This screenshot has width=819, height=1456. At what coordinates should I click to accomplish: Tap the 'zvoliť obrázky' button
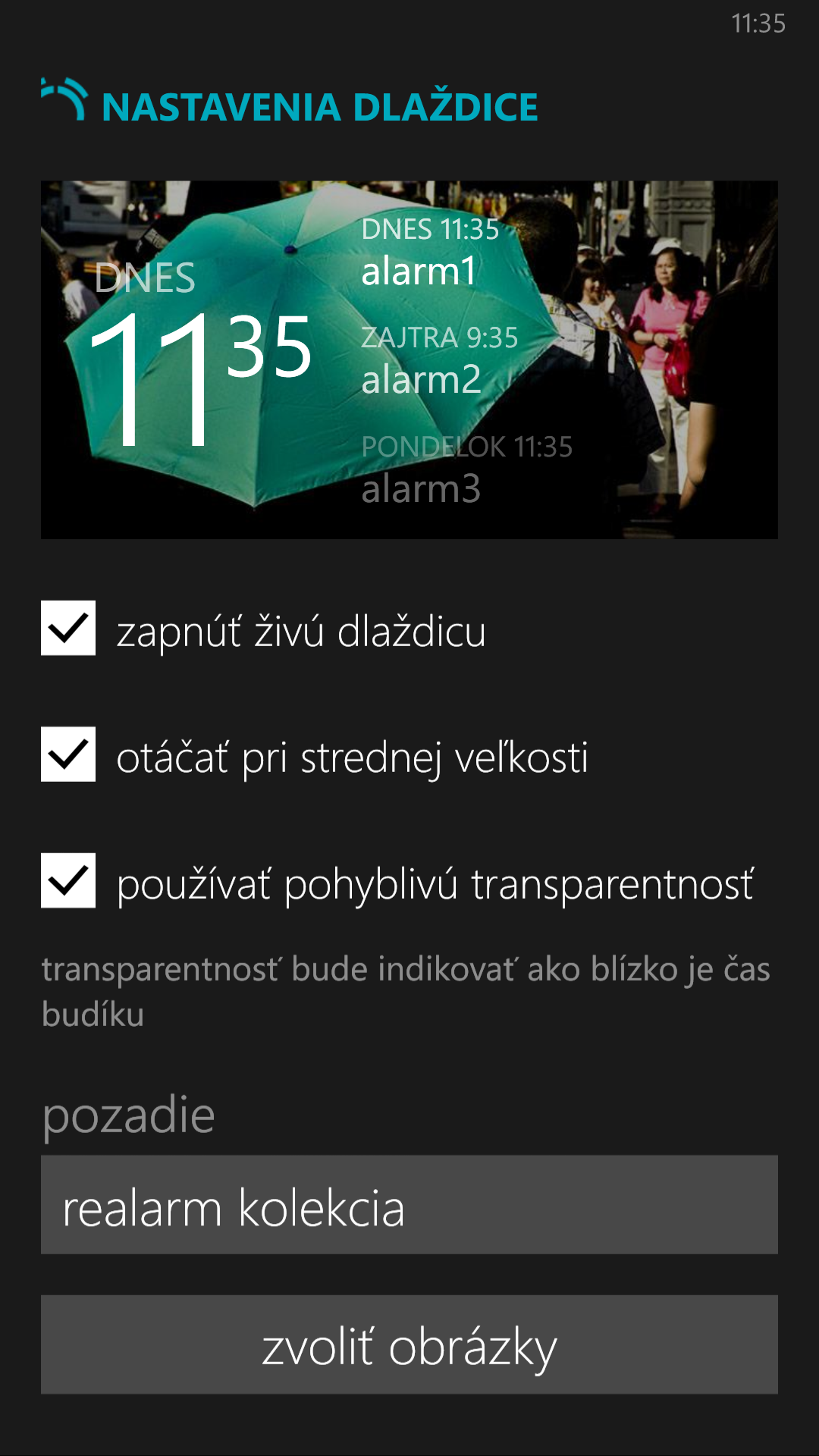click(x=409, y=1345)
